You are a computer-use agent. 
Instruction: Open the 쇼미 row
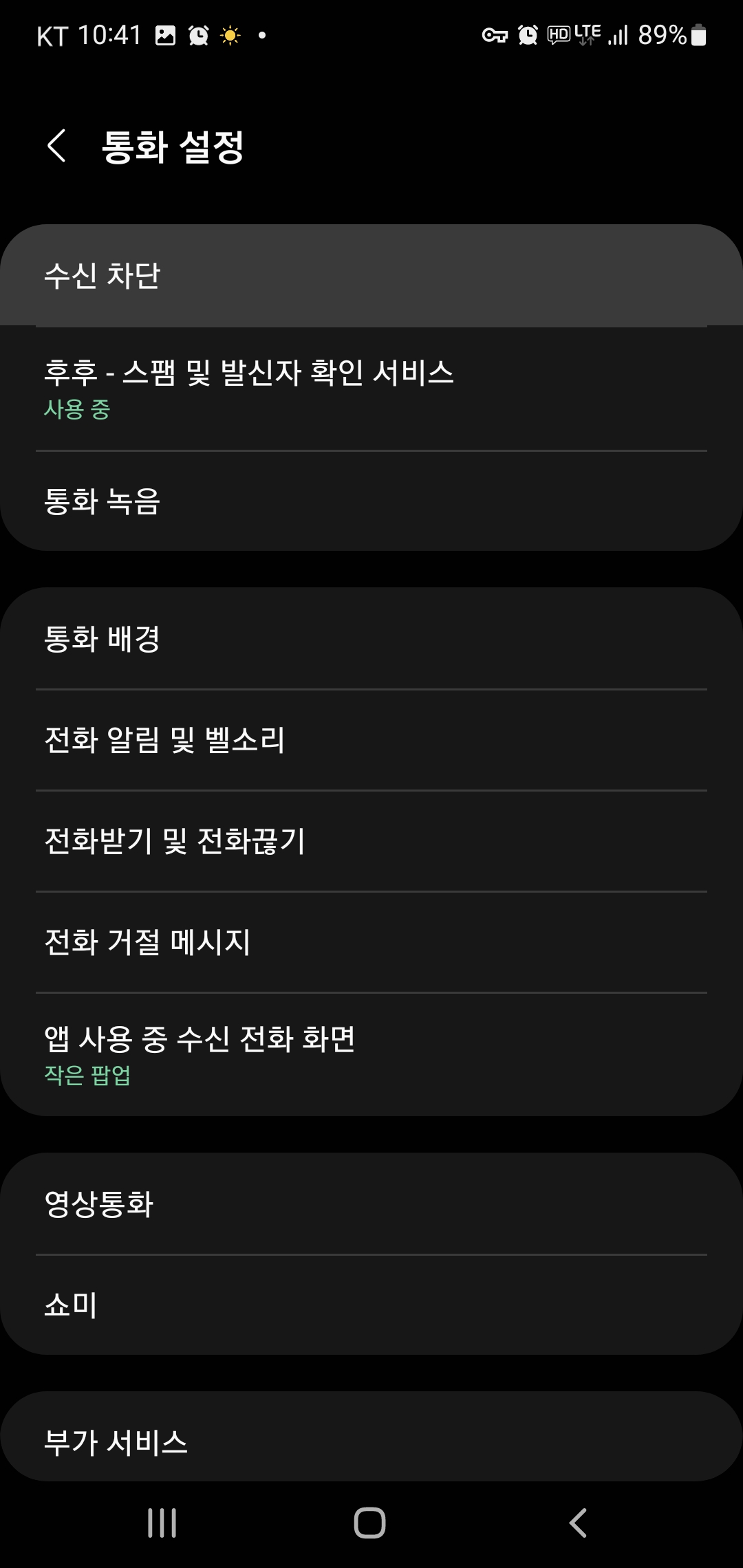tap(371, 1305)
